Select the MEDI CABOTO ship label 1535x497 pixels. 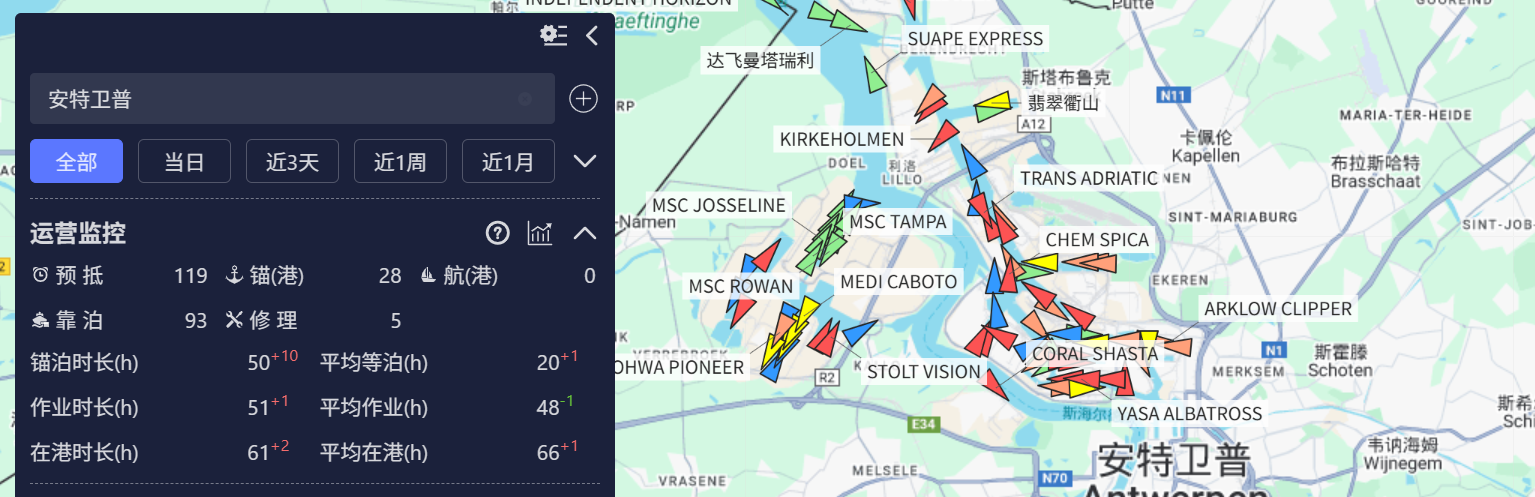pyautogui.click(x=898, y=282)
